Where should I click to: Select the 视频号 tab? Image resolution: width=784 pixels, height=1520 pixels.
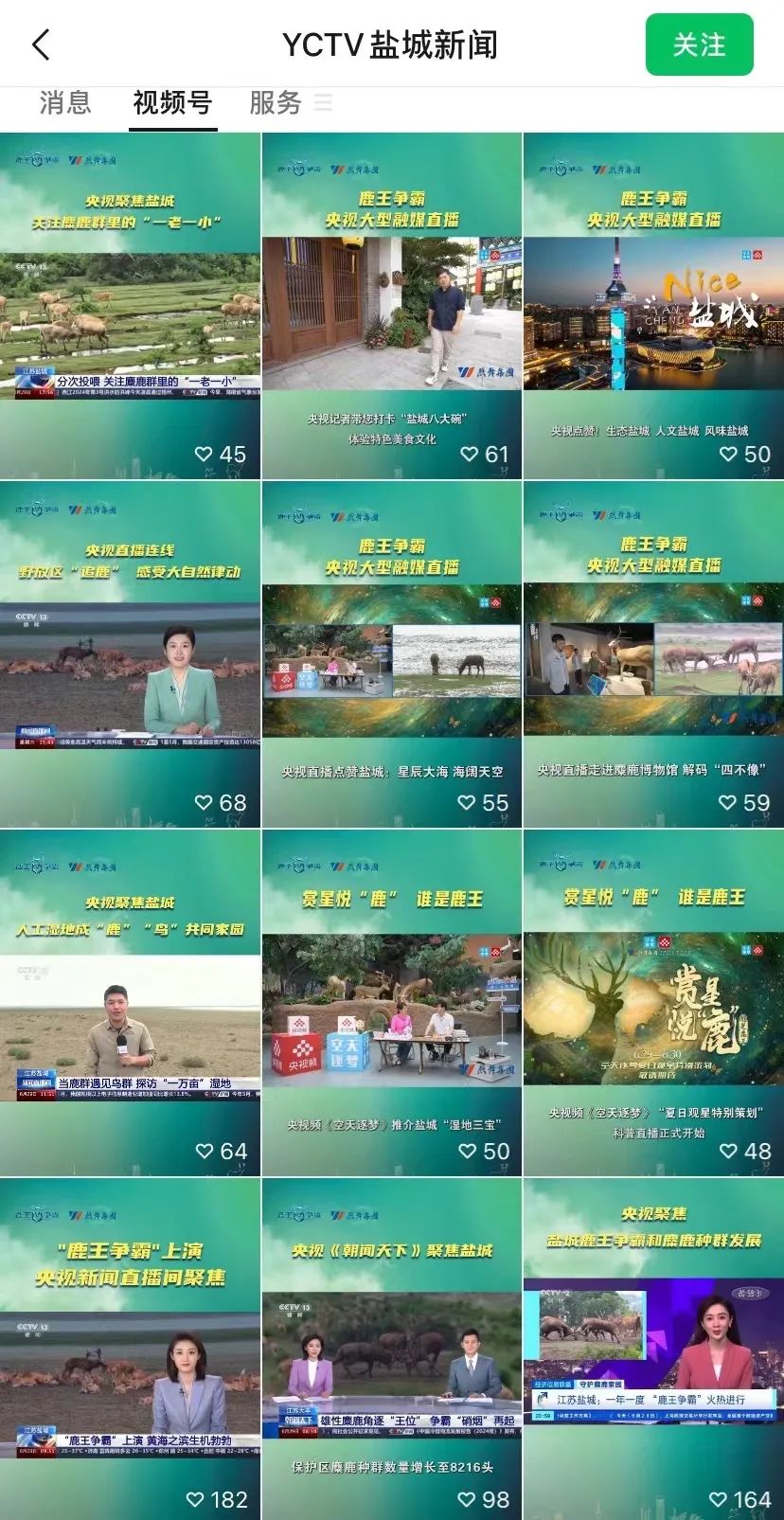coord(173,102)
